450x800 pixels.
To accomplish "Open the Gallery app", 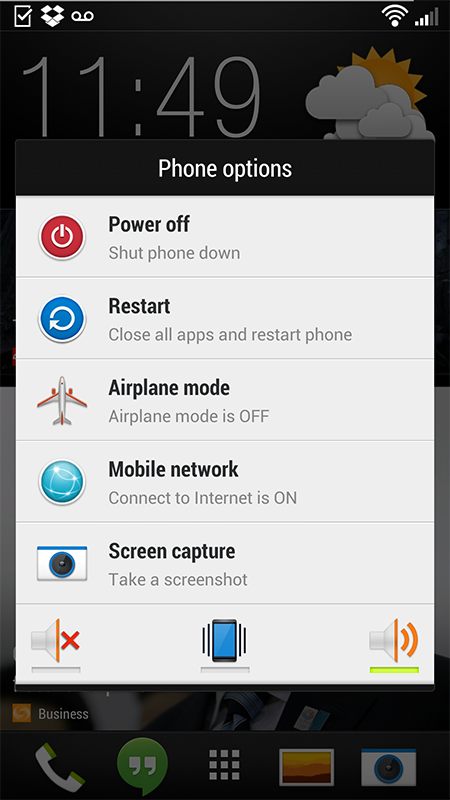I will (306, 766).
